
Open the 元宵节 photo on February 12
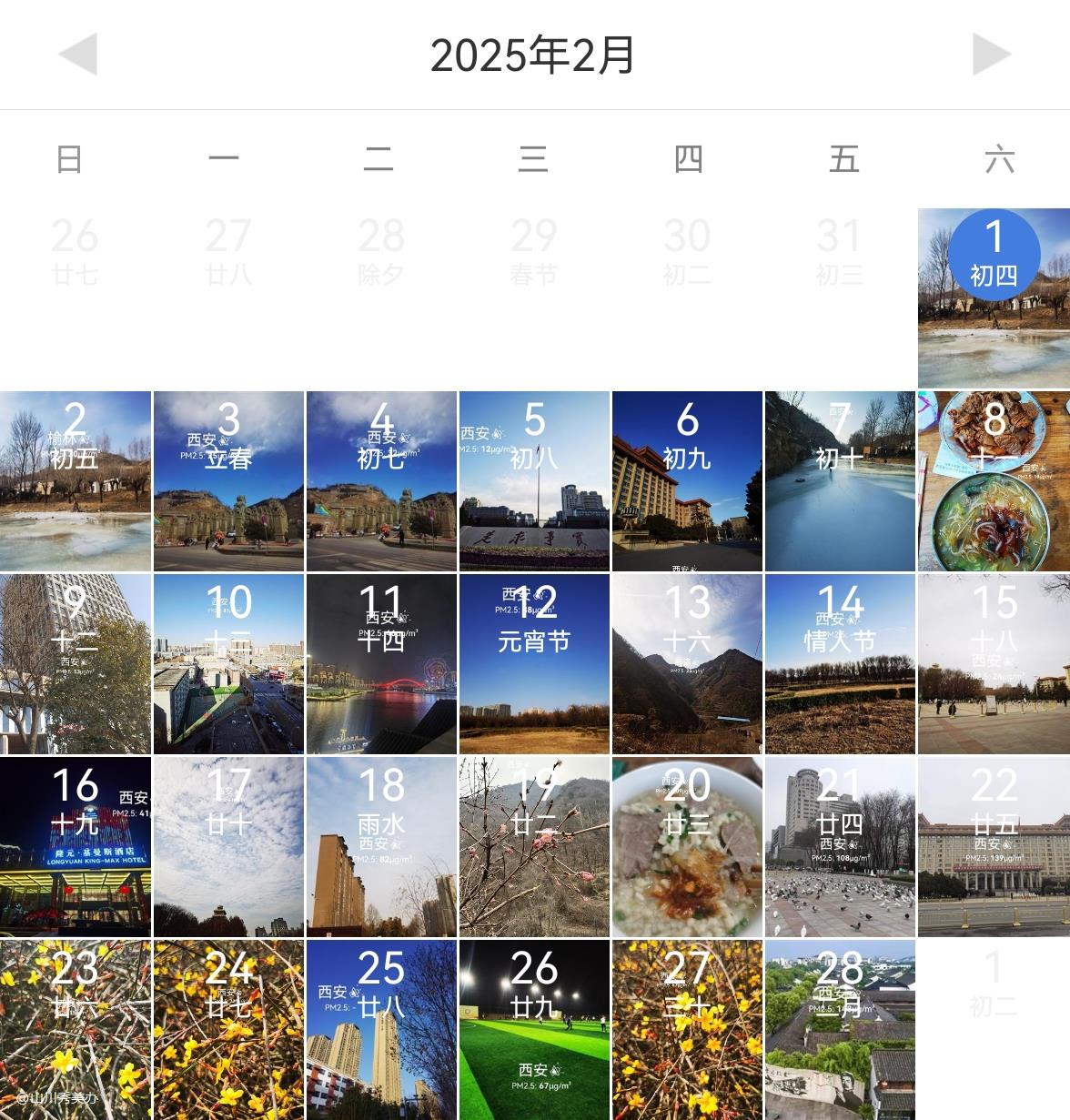tap(534, 664)
